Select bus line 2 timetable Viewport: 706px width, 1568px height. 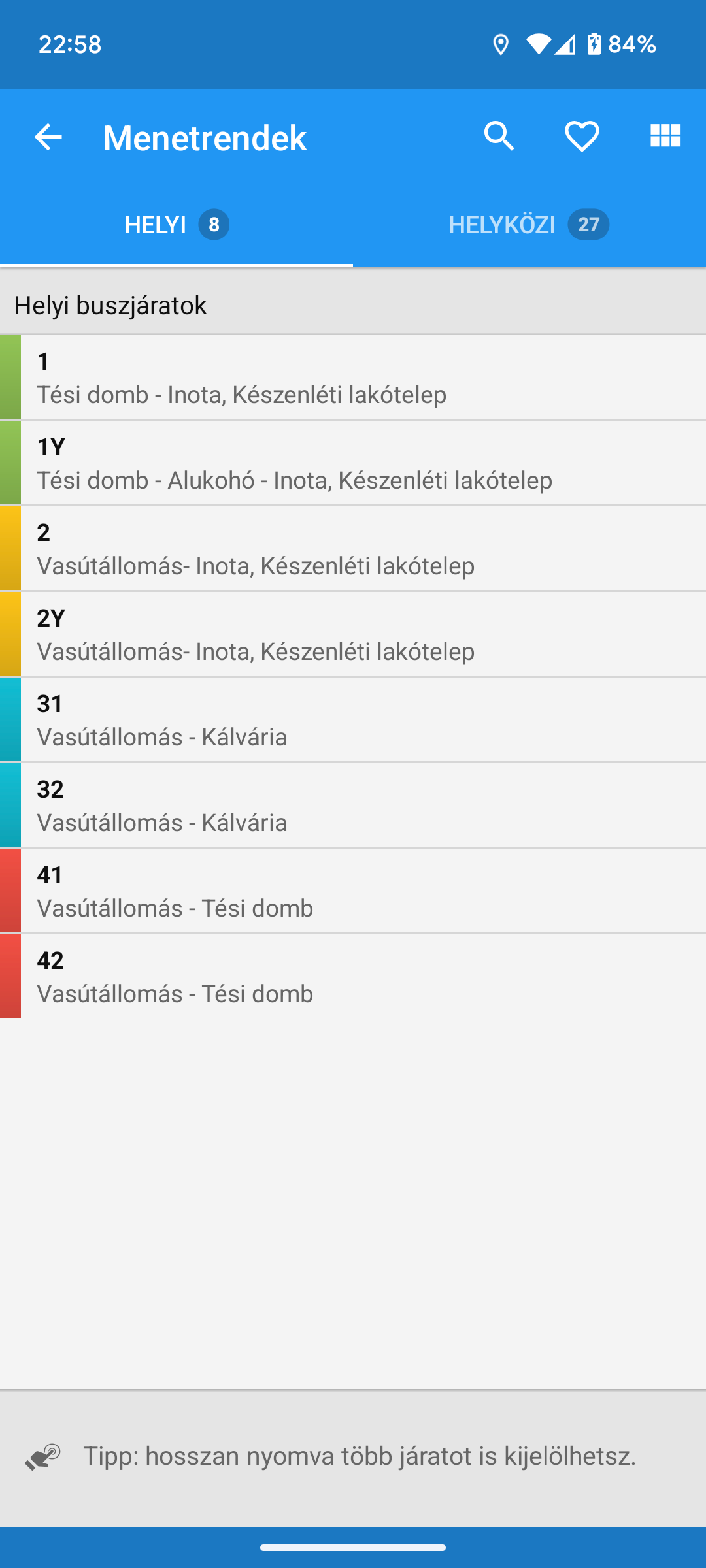point(353,549)
